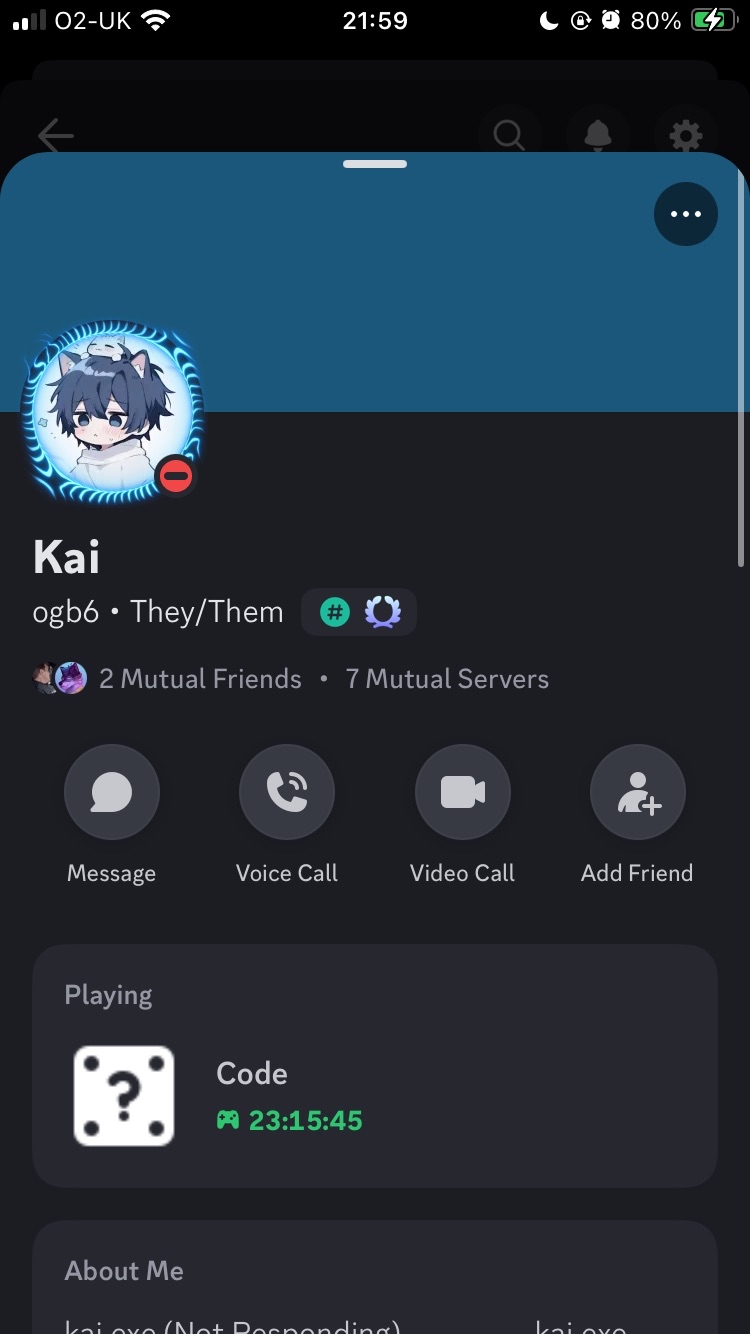Add Kai as a friend
This screenshot has height=1334, width=750.
pyautogui.click(x=637, y=793)
